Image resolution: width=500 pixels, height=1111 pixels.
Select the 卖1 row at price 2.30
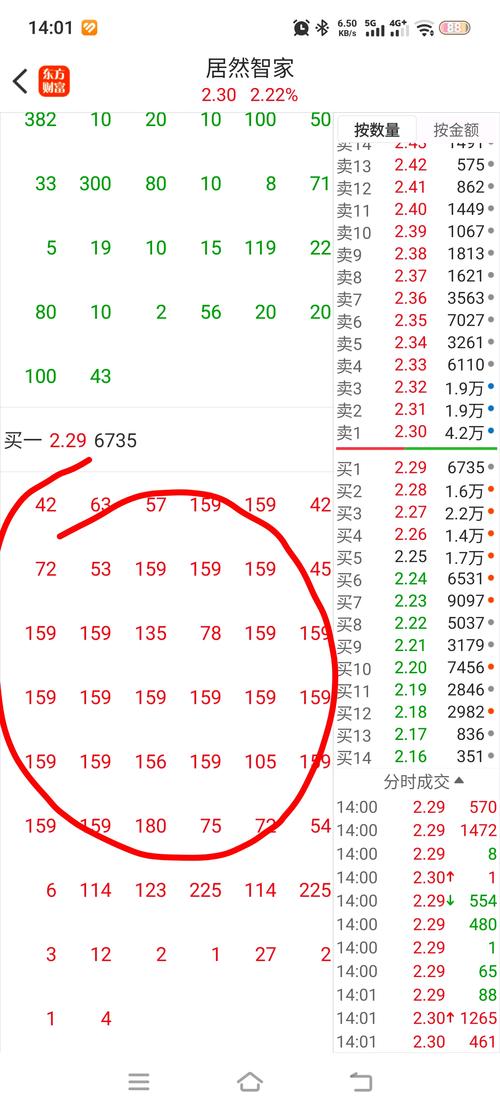coord(416,432)
